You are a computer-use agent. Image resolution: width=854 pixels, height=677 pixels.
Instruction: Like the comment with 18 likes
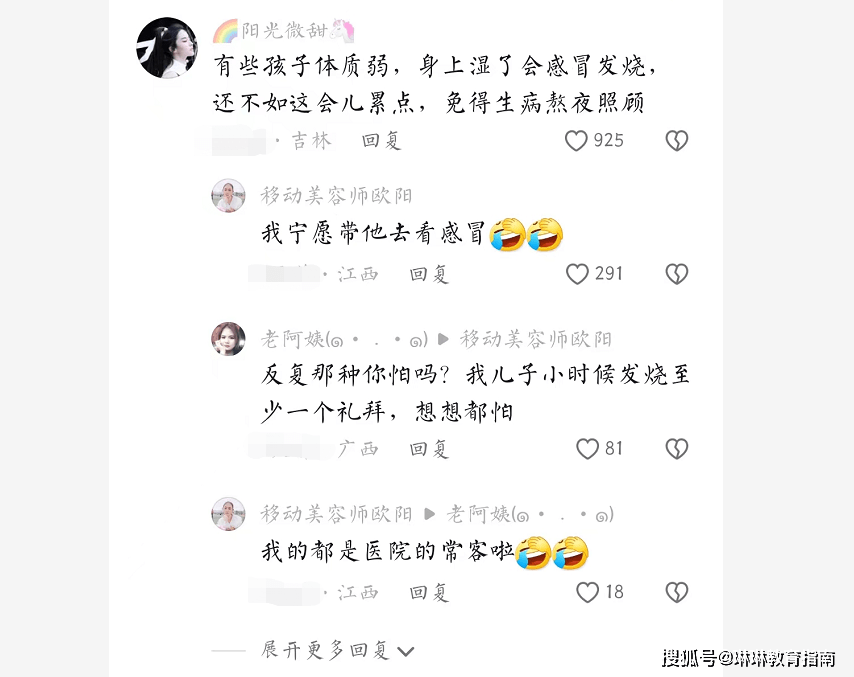point(588,593)
